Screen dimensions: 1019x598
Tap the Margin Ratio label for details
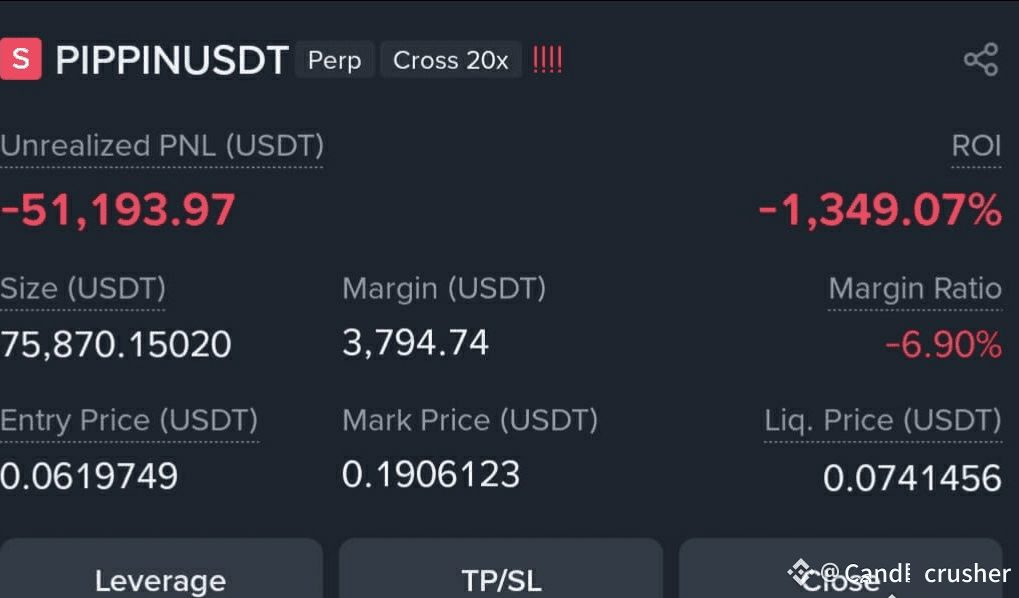(914, 289)
